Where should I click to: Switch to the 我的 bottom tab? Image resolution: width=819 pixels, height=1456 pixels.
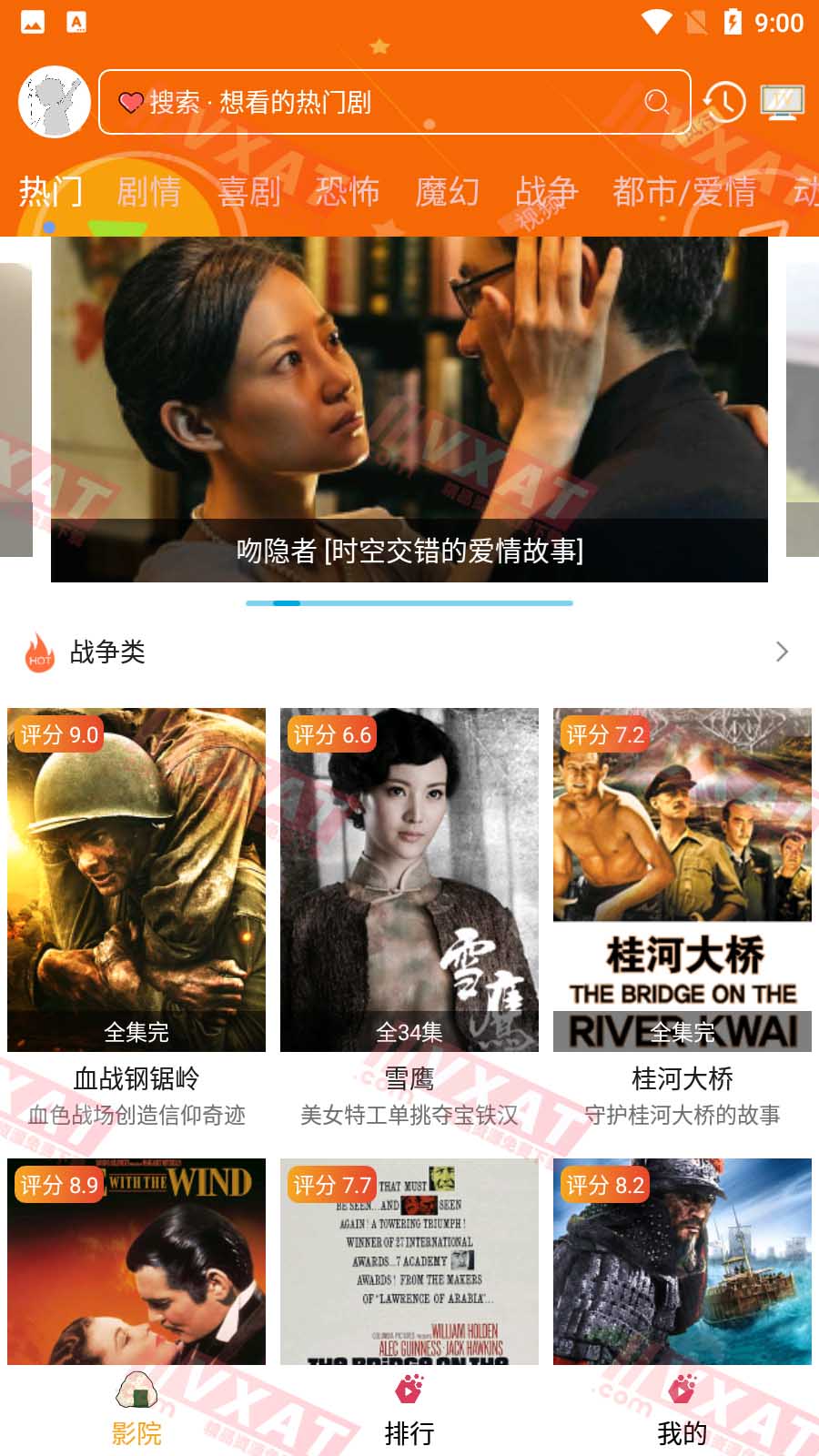pyautogui.click(x=682, y=1410)
